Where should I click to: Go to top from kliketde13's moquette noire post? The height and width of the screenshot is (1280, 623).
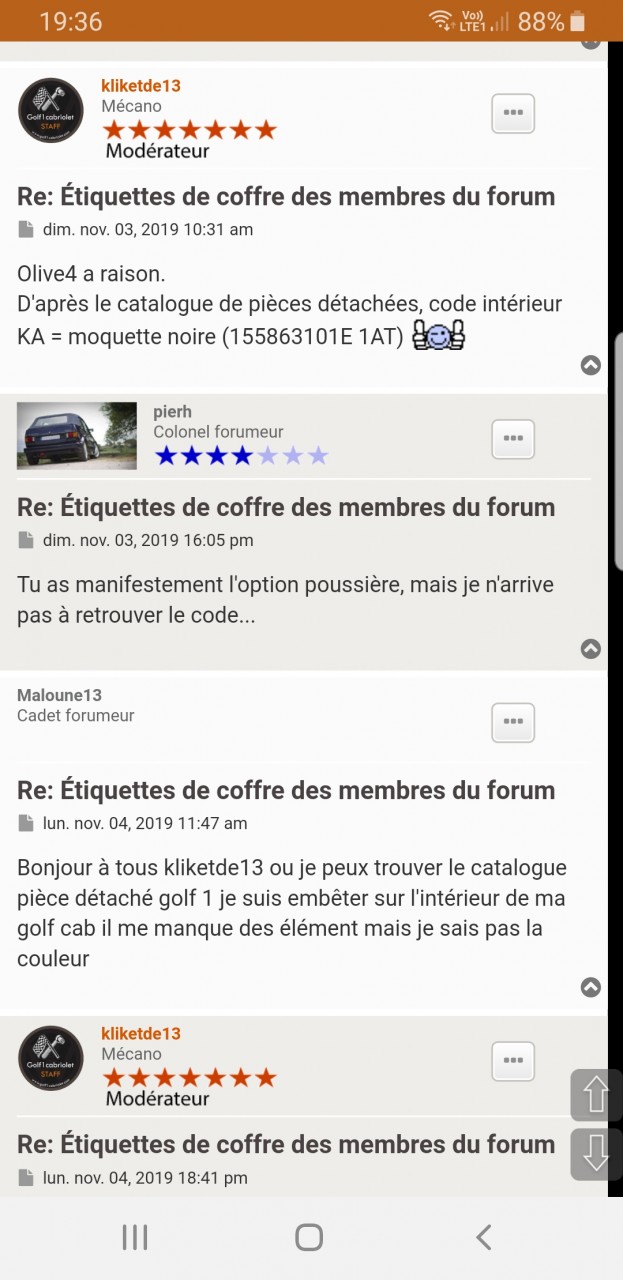click(x=591, y=365)
